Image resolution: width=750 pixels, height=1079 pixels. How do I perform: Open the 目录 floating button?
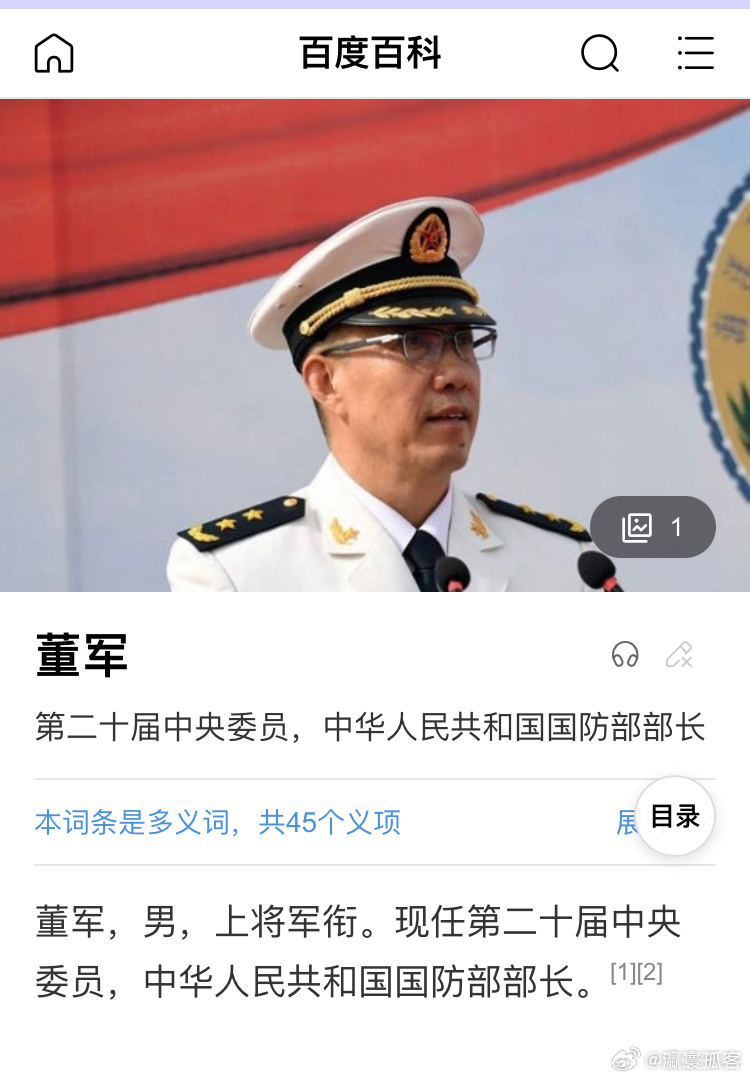point(675,816)
